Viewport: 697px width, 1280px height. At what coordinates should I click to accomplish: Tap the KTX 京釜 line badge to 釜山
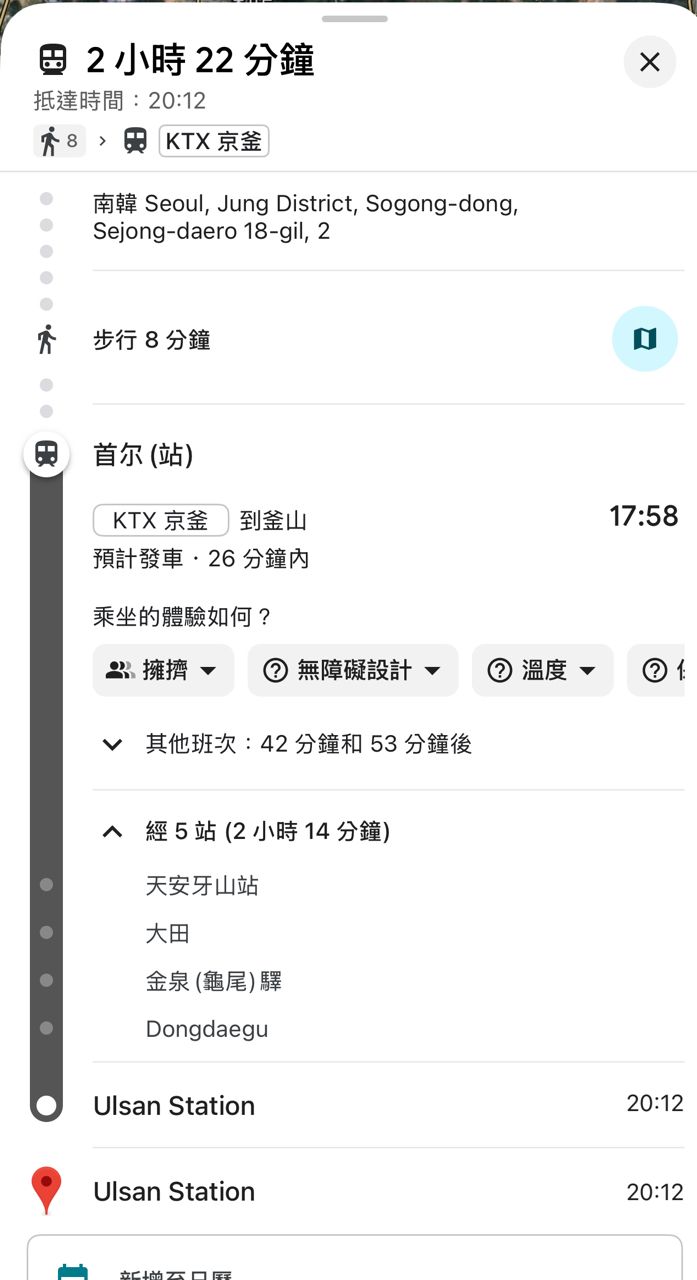(x=161, y=520)
